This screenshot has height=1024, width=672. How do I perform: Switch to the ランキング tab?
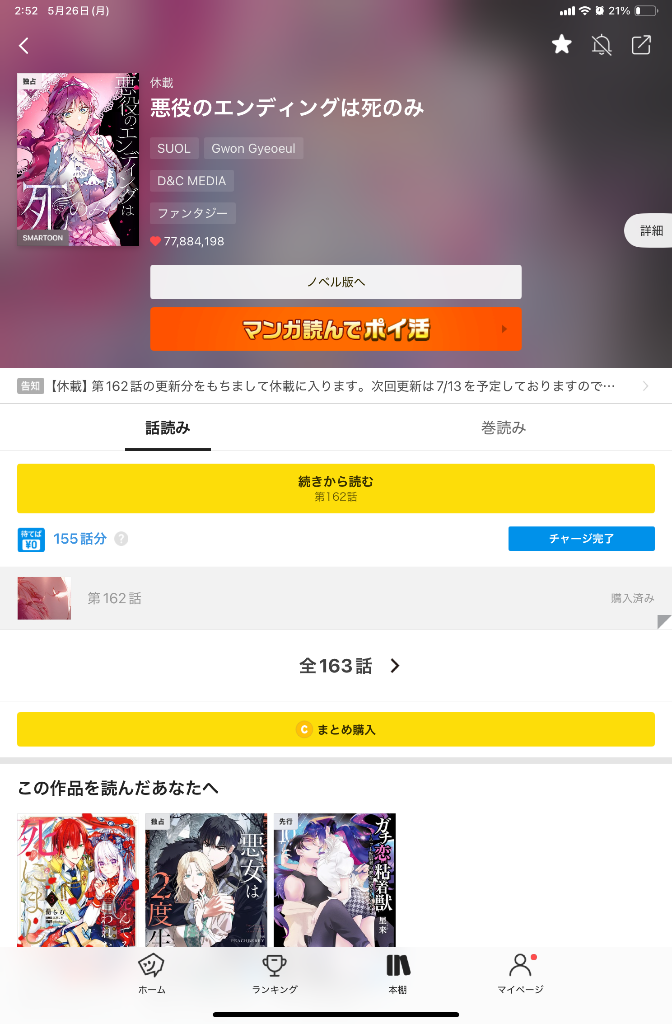[274, 973]
